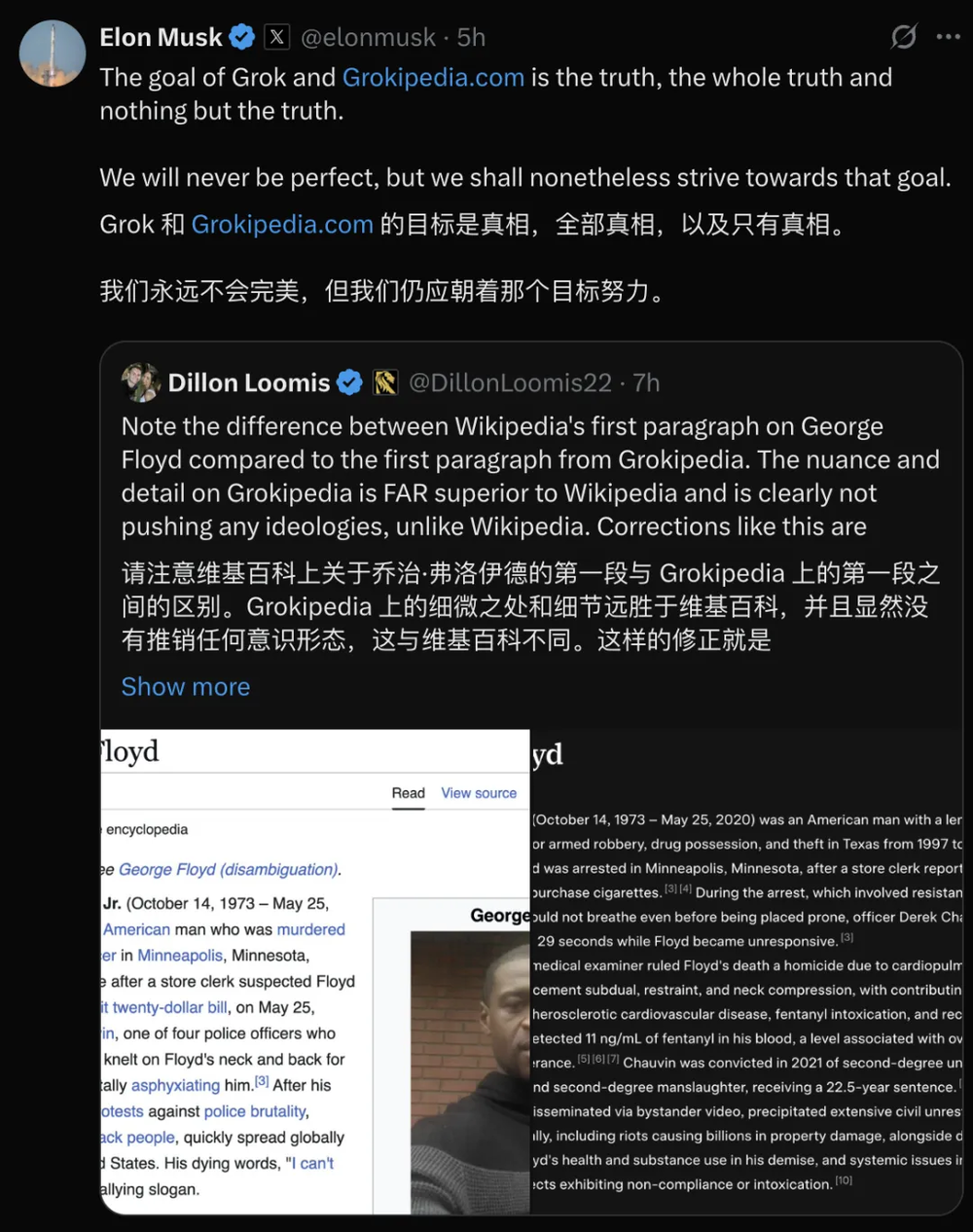Open Dillon Loomis's quoted post

530,477
